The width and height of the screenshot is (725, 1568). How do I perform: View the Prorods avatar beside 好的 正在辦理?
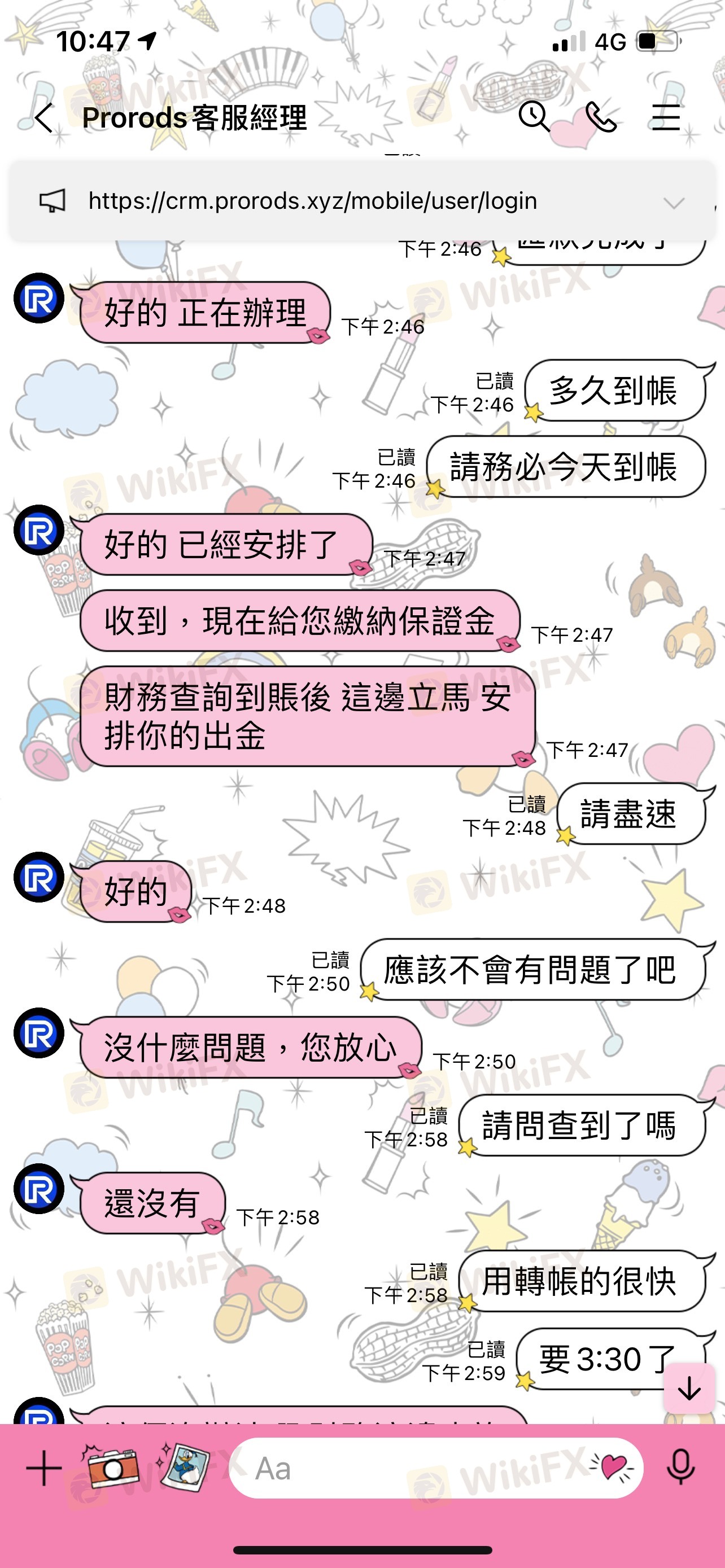(39, 297)
